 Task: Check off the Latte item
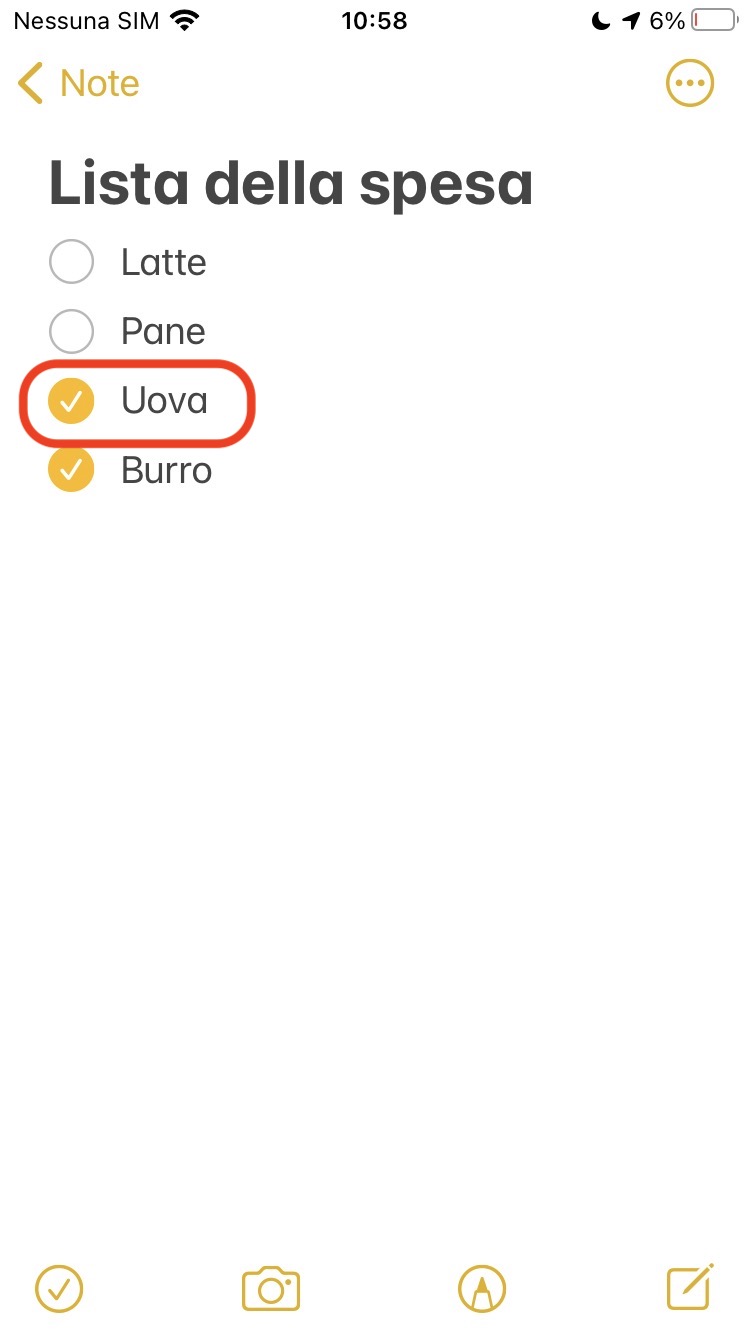click(71, 263)
